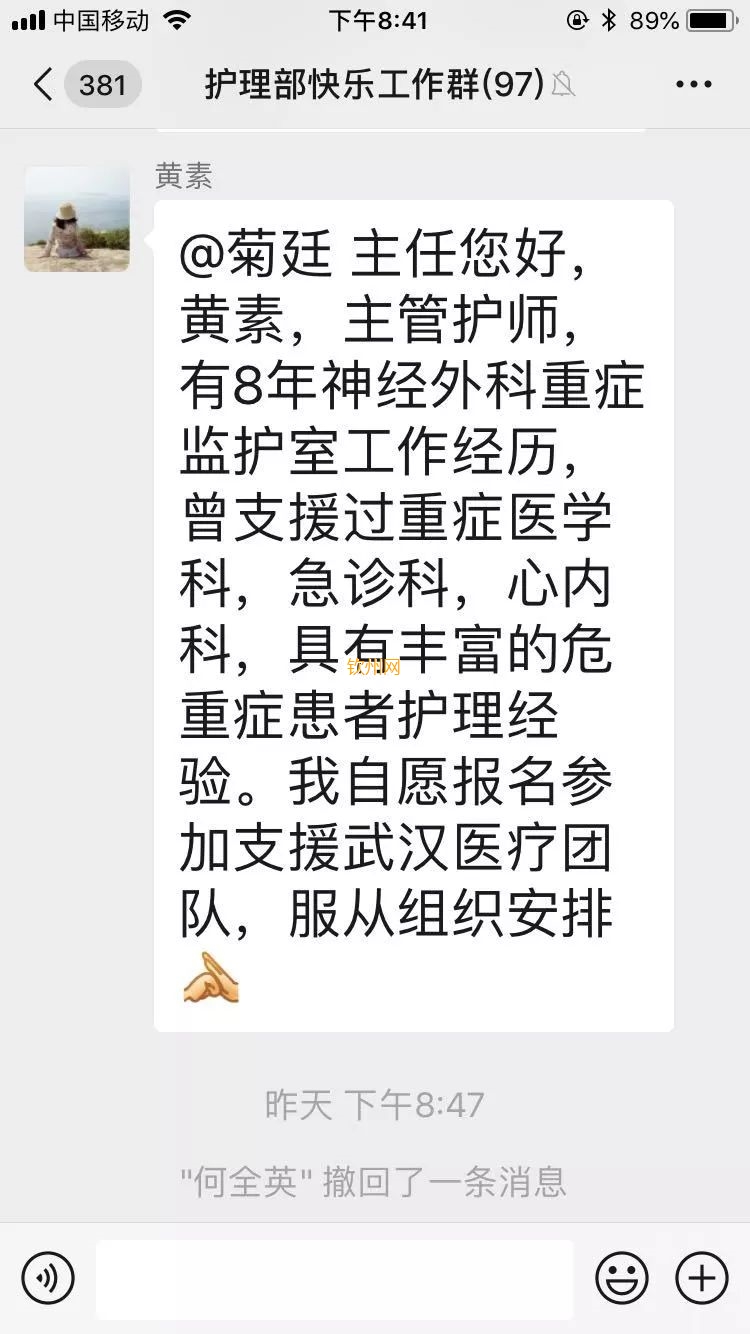Go back to the chat list
Viewport: 750px width, 1334px height.
(x=44, y=84)
